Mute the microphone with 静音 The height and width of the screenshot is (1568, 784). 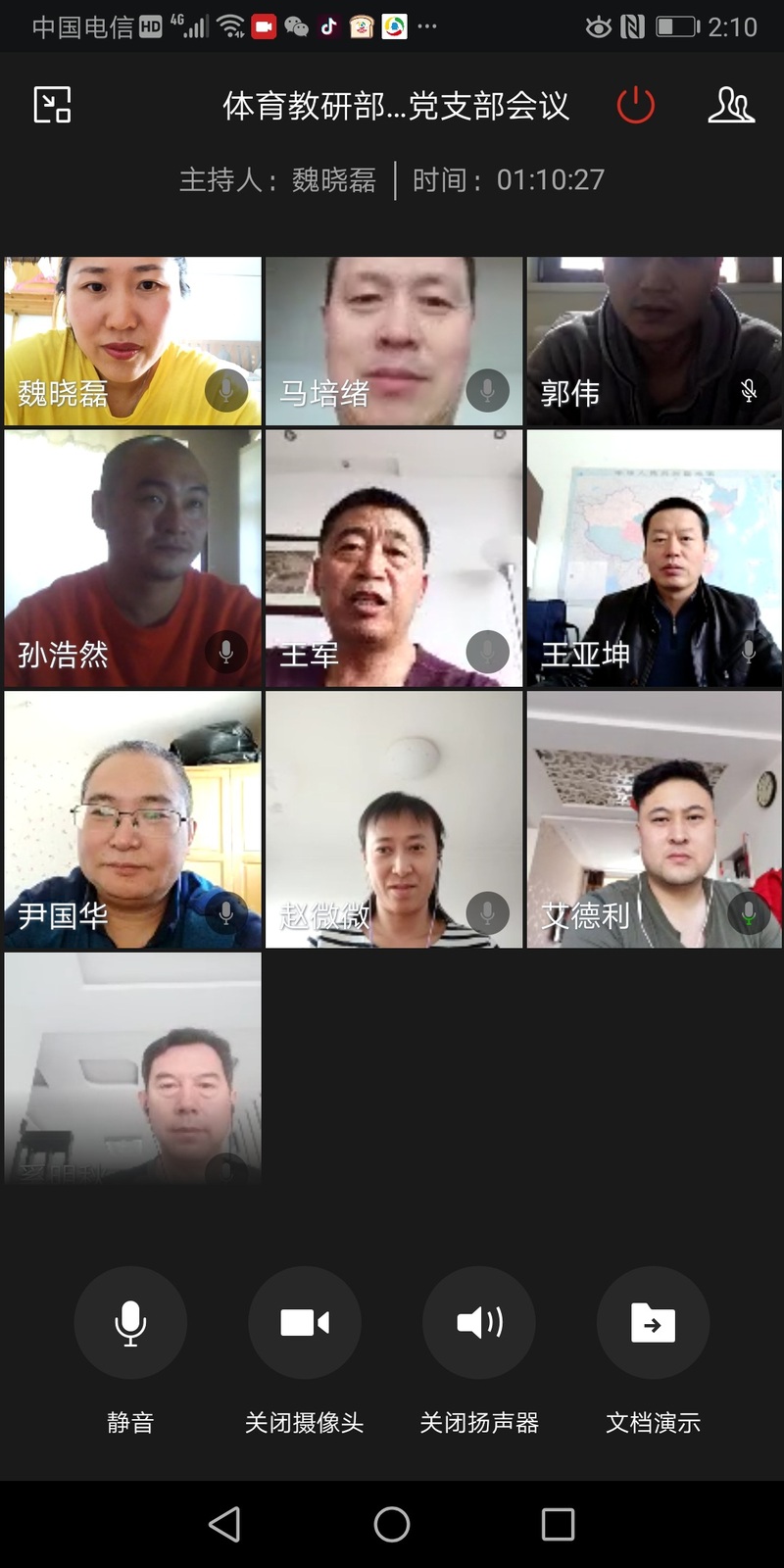pos(130,1323)
